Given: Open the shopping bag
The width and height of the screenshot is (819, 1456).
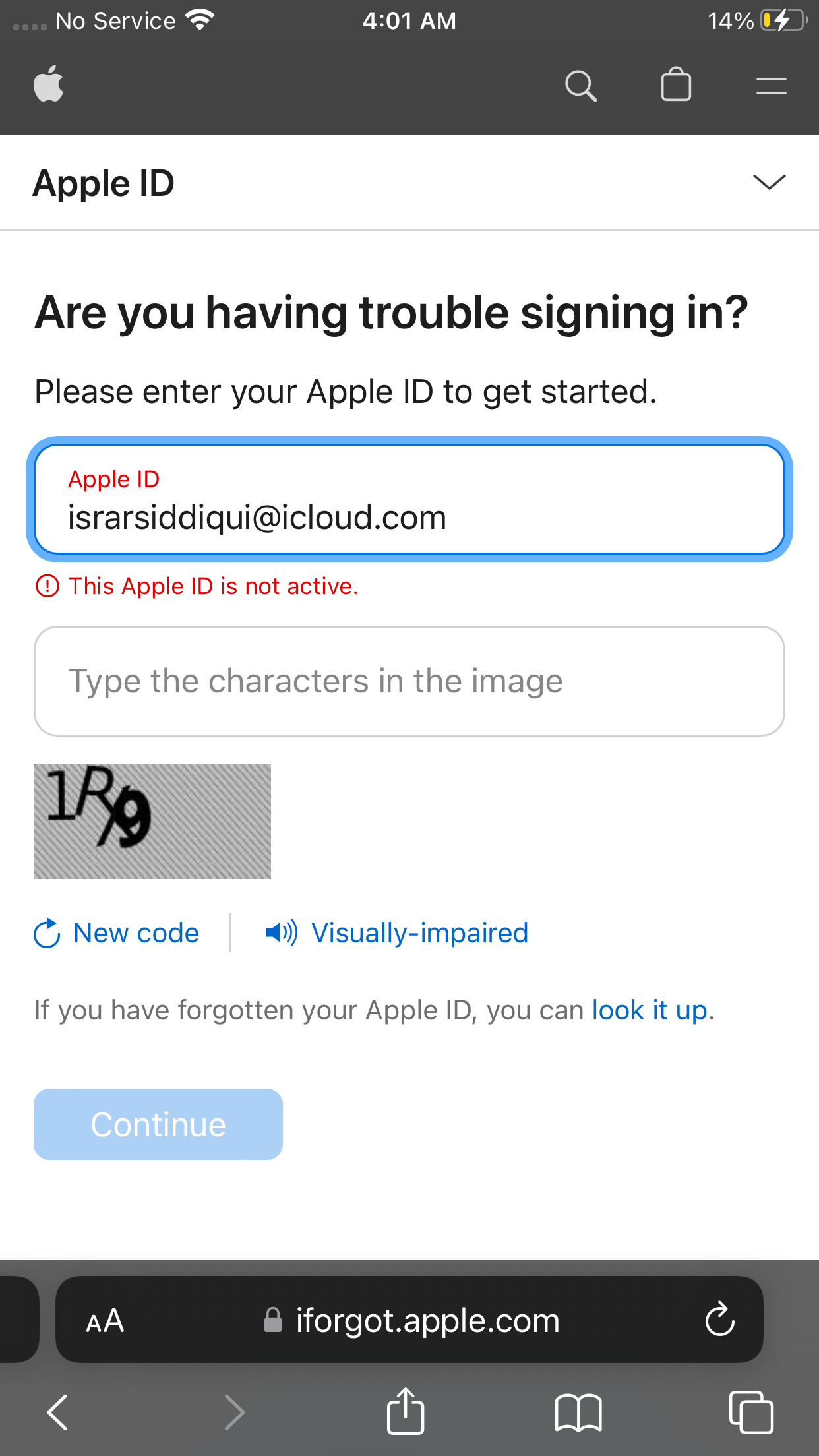Looking at the screenshot, I should pos(676,85).
